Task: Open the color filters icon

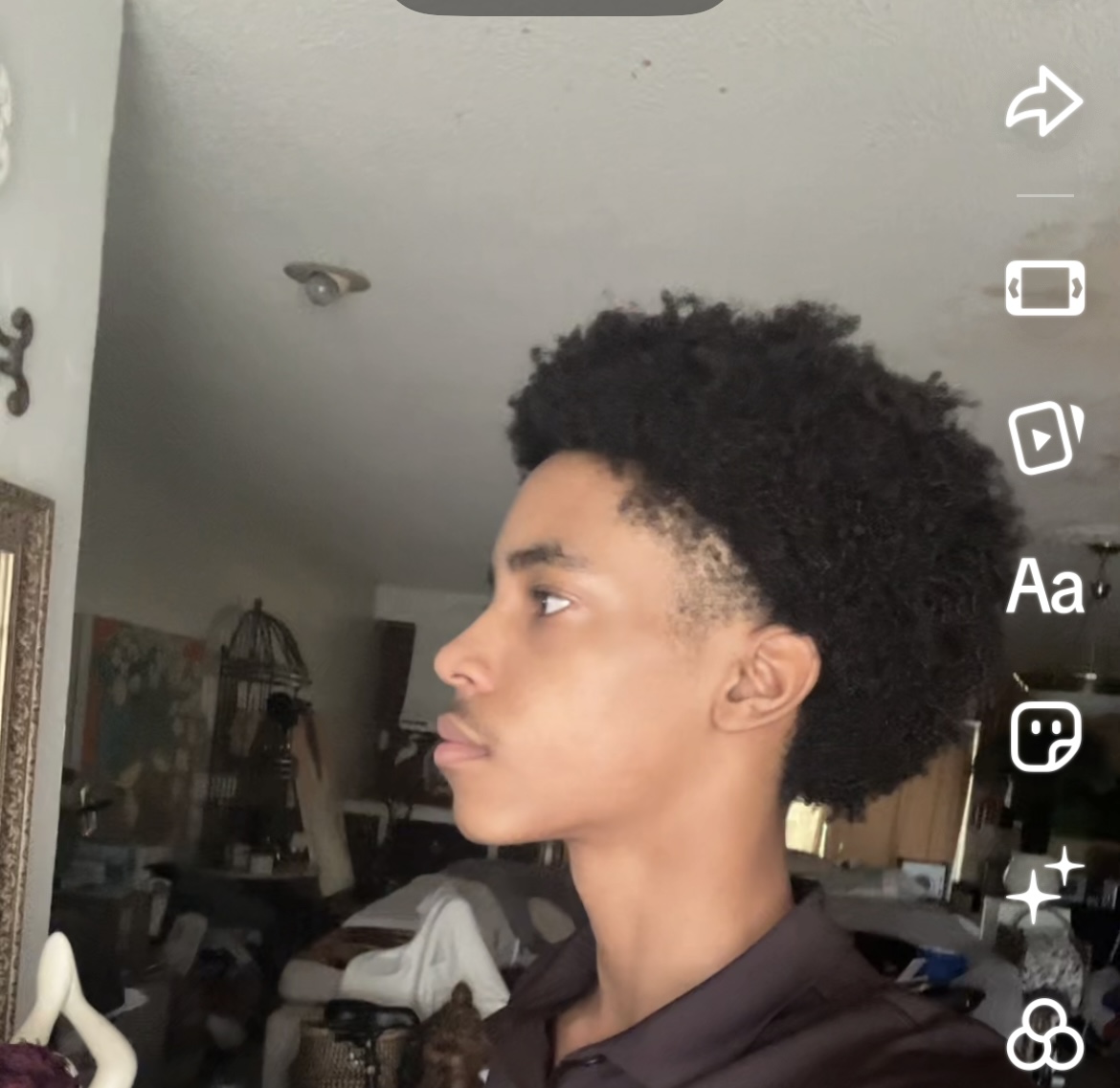Action: (1044, 1035)
